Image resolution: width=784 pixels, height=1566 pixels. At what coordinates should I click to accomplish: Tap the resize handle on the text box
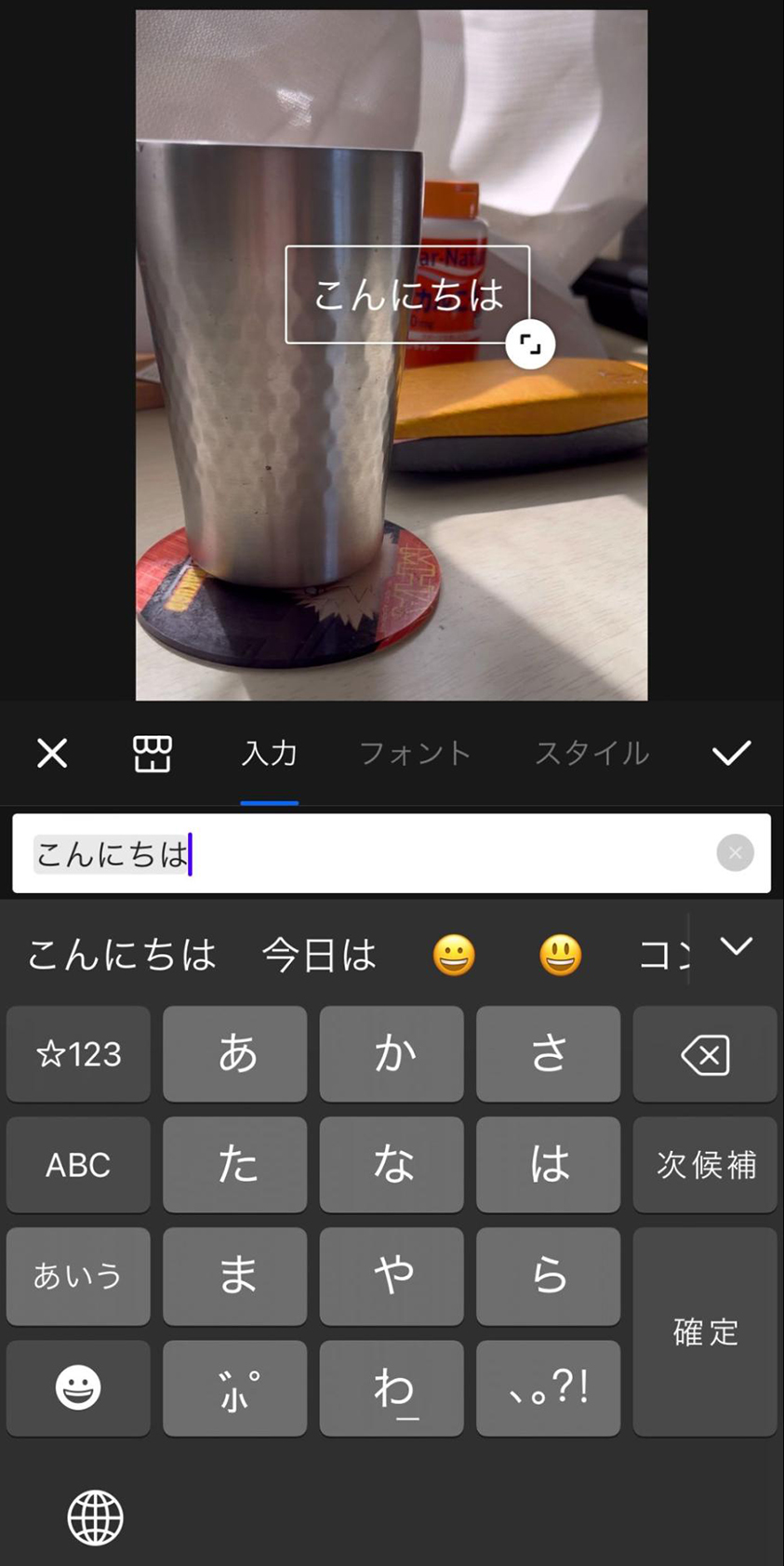[x=530, y=345]
